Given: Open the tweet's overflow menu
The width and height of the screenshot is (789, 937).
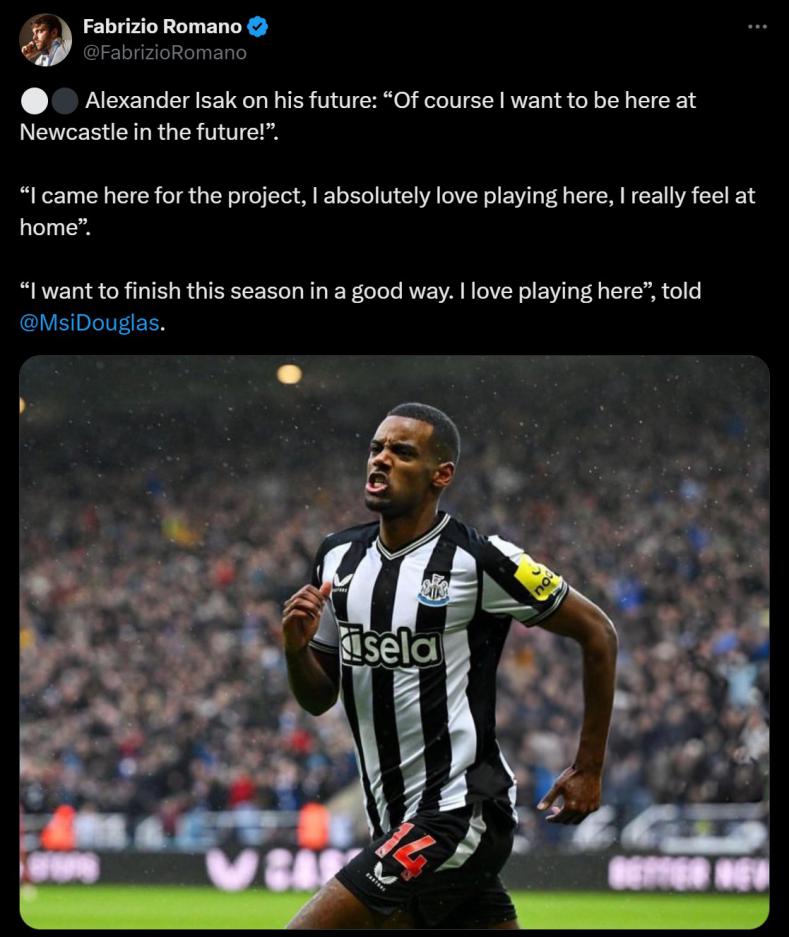Looking at the screenshot, I should click(x=757, y=26).
